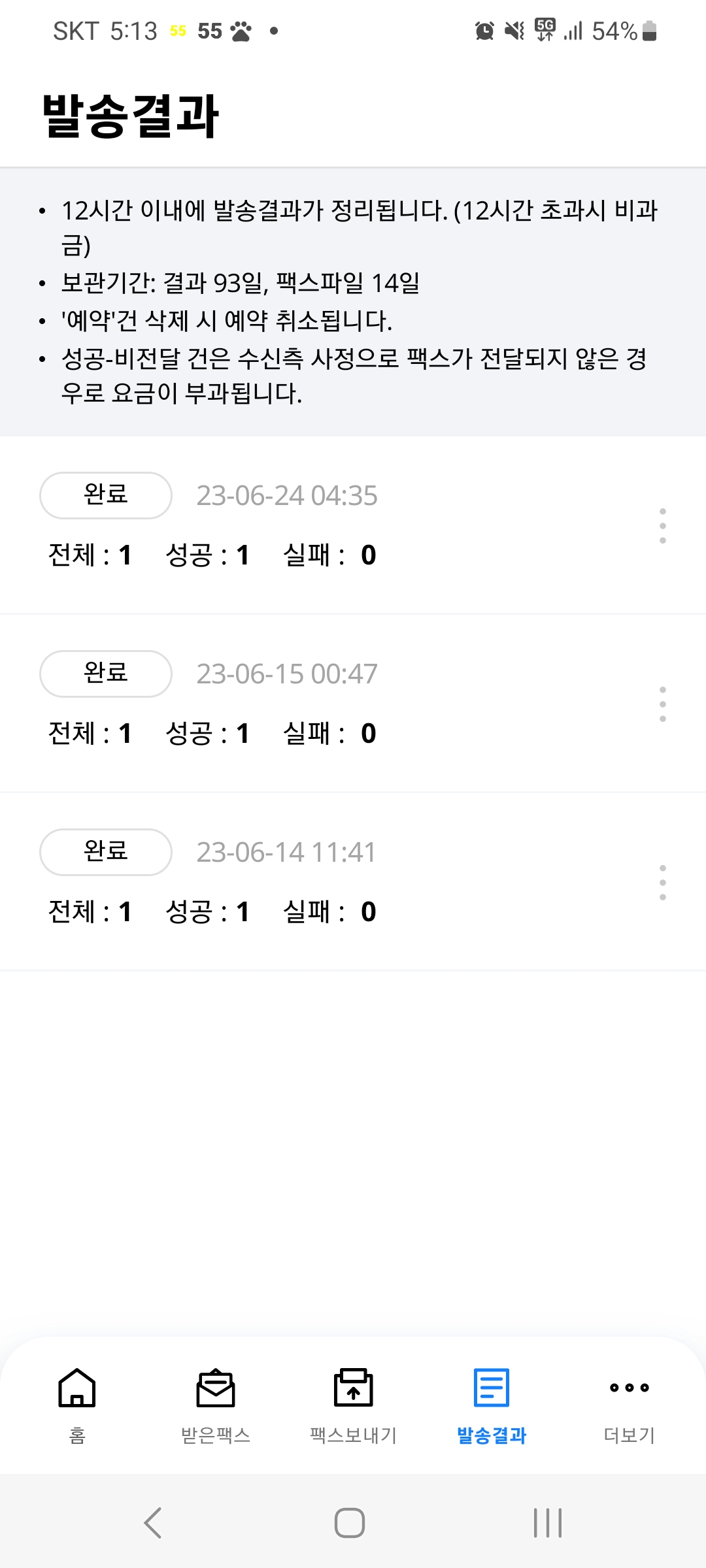This screenshot has width=706, height=1568.
Task: Tap the 발송결과 tab
Action: tap(492, 1405)
